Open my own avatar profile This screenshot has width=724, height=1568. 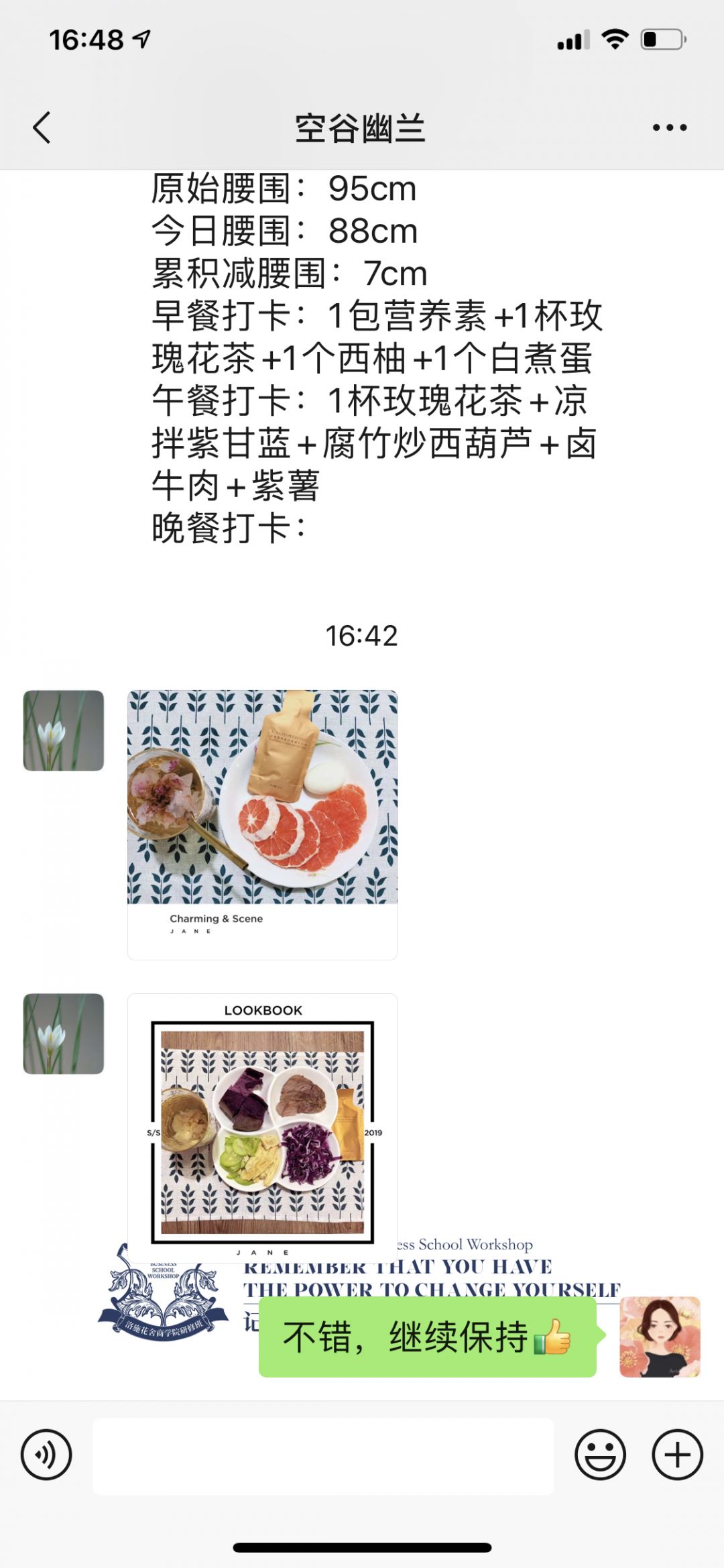click(x=660, y=1337)
